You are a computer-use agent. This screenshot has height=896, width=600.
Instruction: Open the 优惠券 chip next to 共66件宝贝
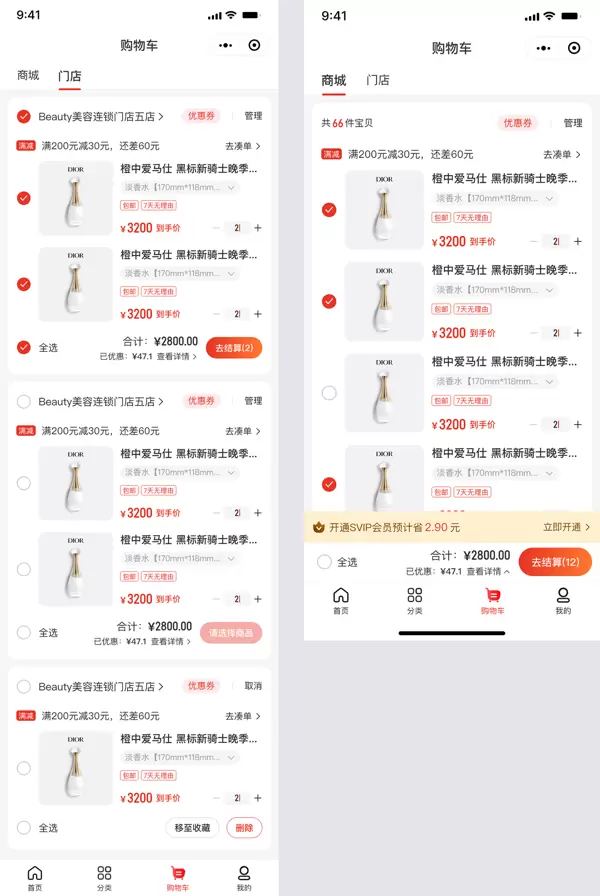click(518, 123)
